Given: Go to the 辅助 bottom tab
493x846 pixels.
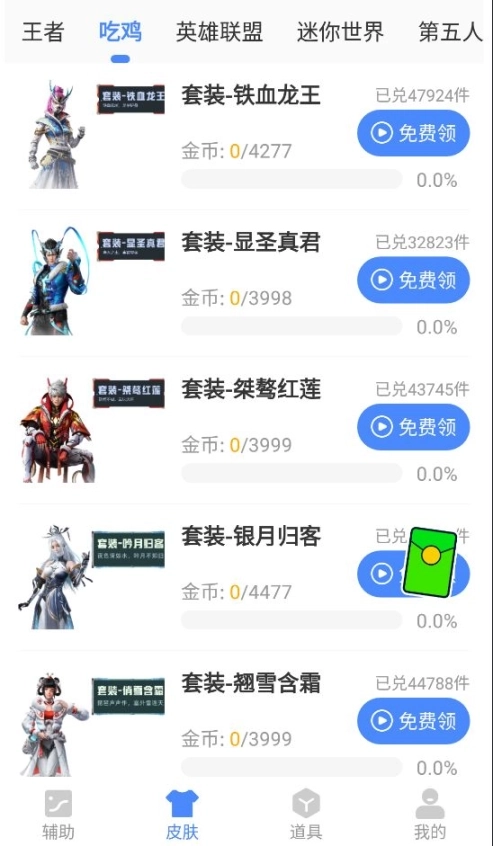Looking at the screenshot, I should pos(58,815).
